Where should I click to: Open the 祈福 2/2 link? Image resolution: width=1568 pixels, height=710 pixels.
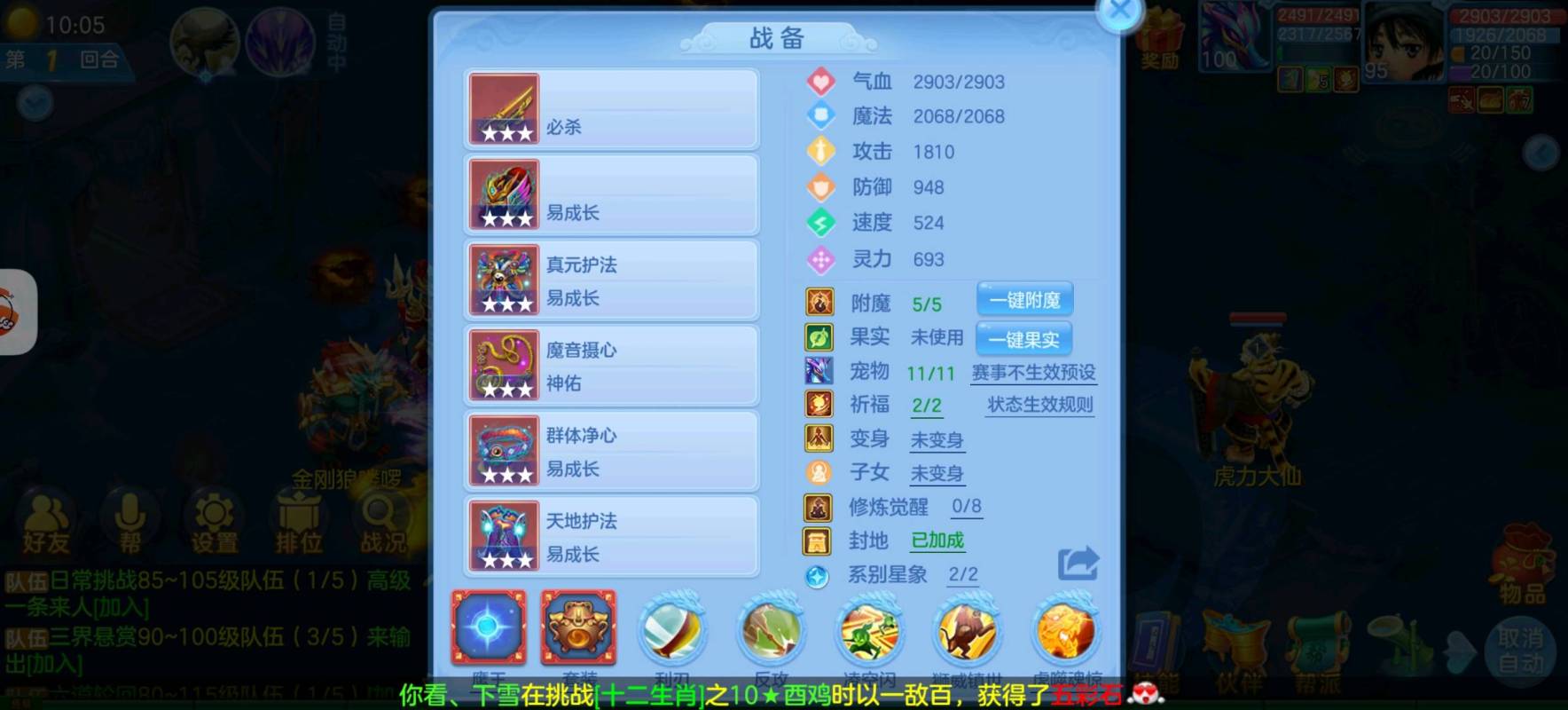click(927, 406)
